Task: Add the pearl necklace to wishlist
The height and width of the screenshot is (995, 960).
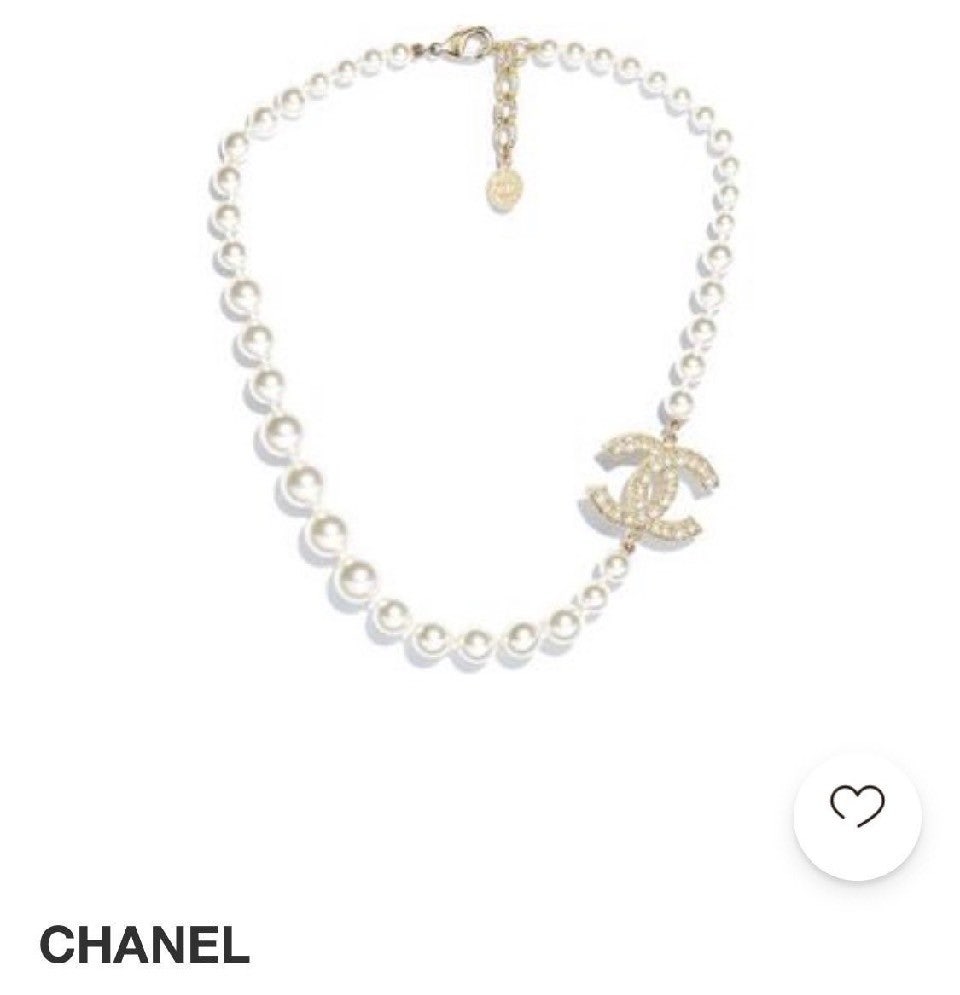Action: tap(857, 815)
